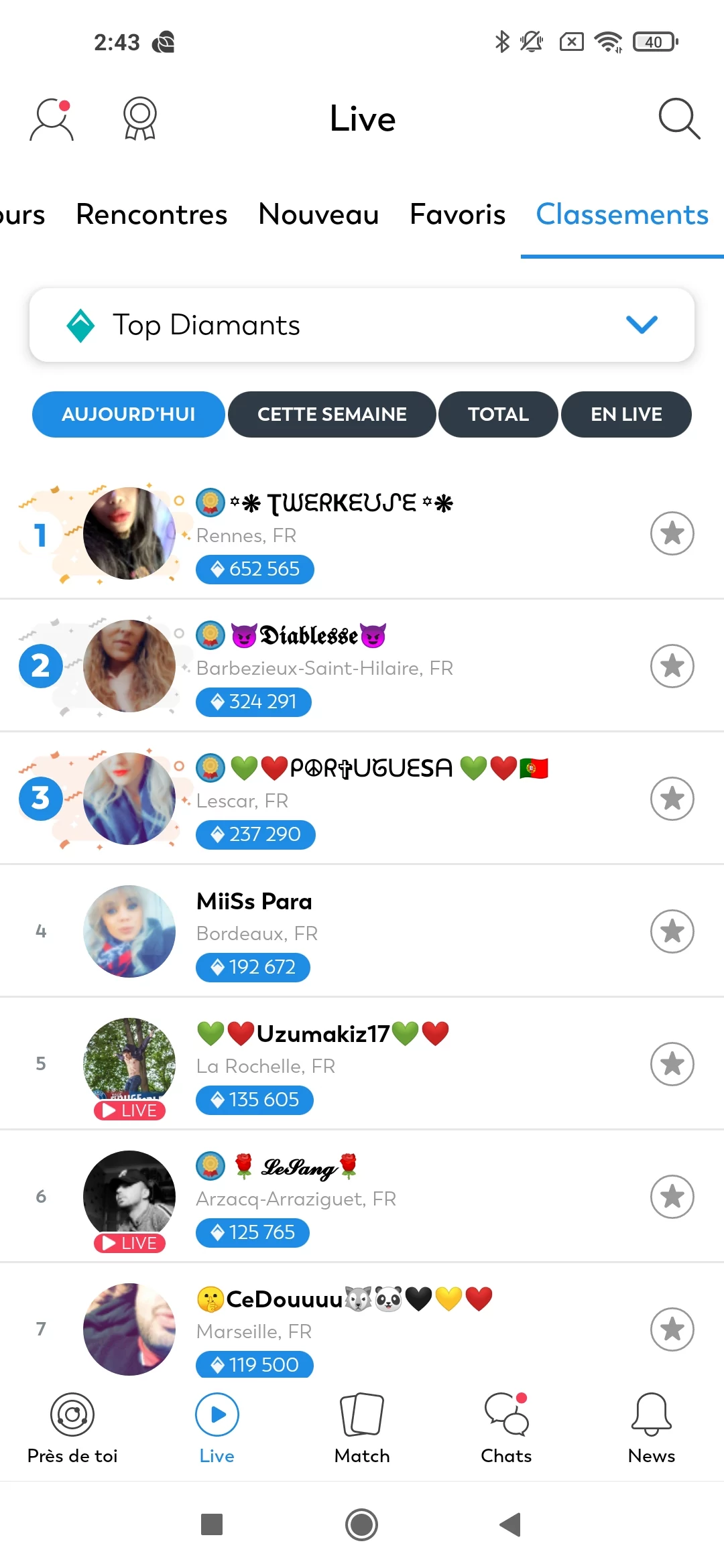The image size is (724, 1568).
Task: Open the Twerkeuse profile from Rennes
Action: 362,533
